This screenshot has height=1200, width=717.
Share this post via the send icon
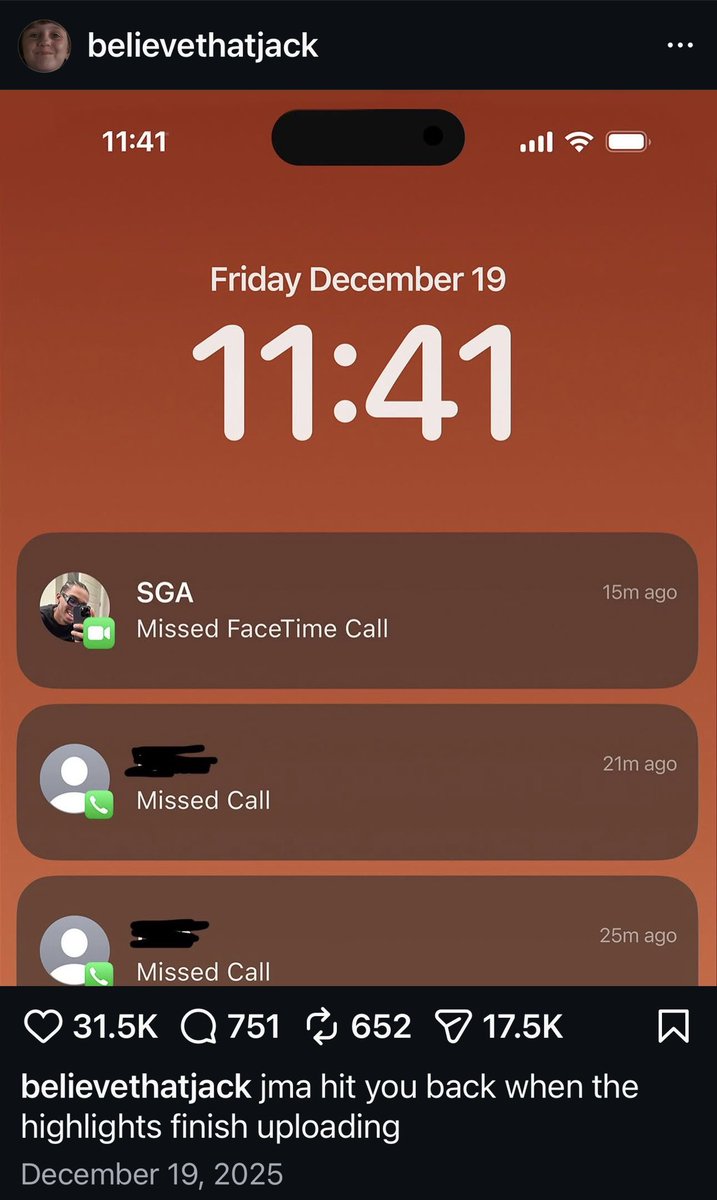(453, 1026)
